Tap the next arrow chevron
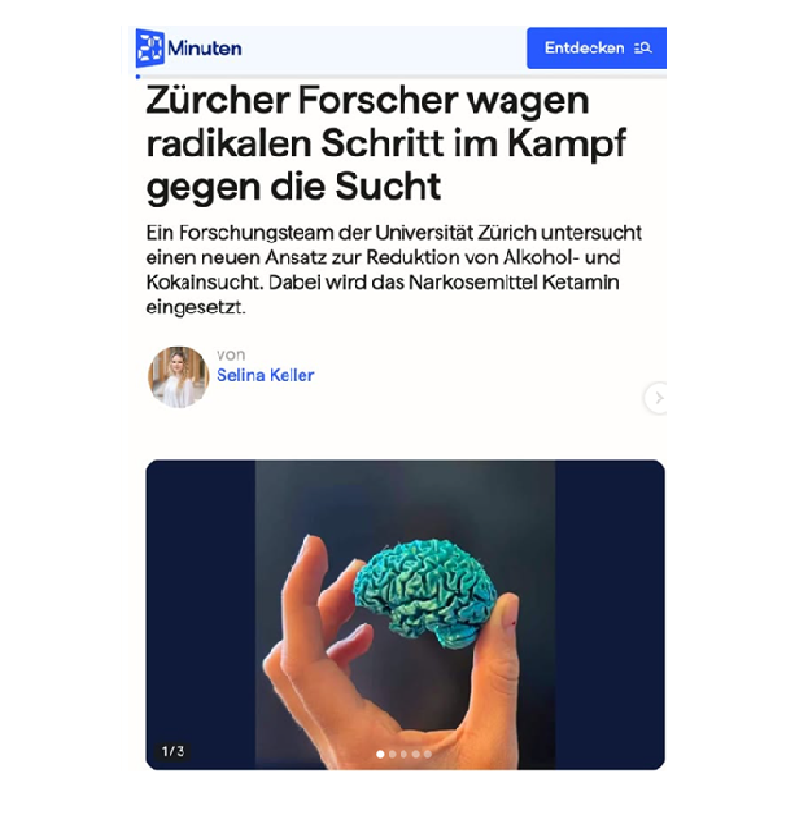Viewport: 797px width, 832px height. [x=656, y=398]
